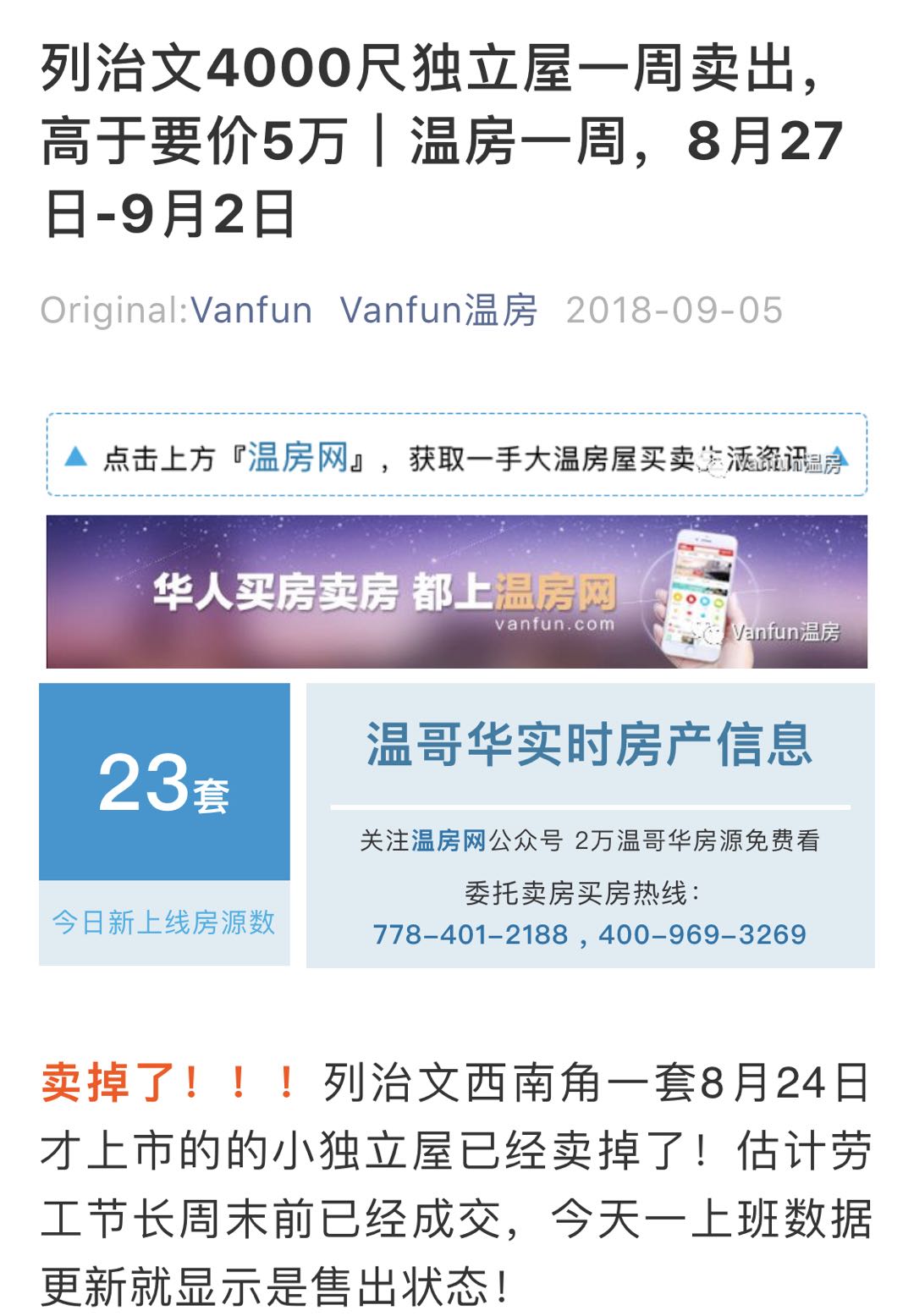Call the 778-401-2188 hotline number
The width and height of the screenshot is (914, 1316).
pos(471,934)
